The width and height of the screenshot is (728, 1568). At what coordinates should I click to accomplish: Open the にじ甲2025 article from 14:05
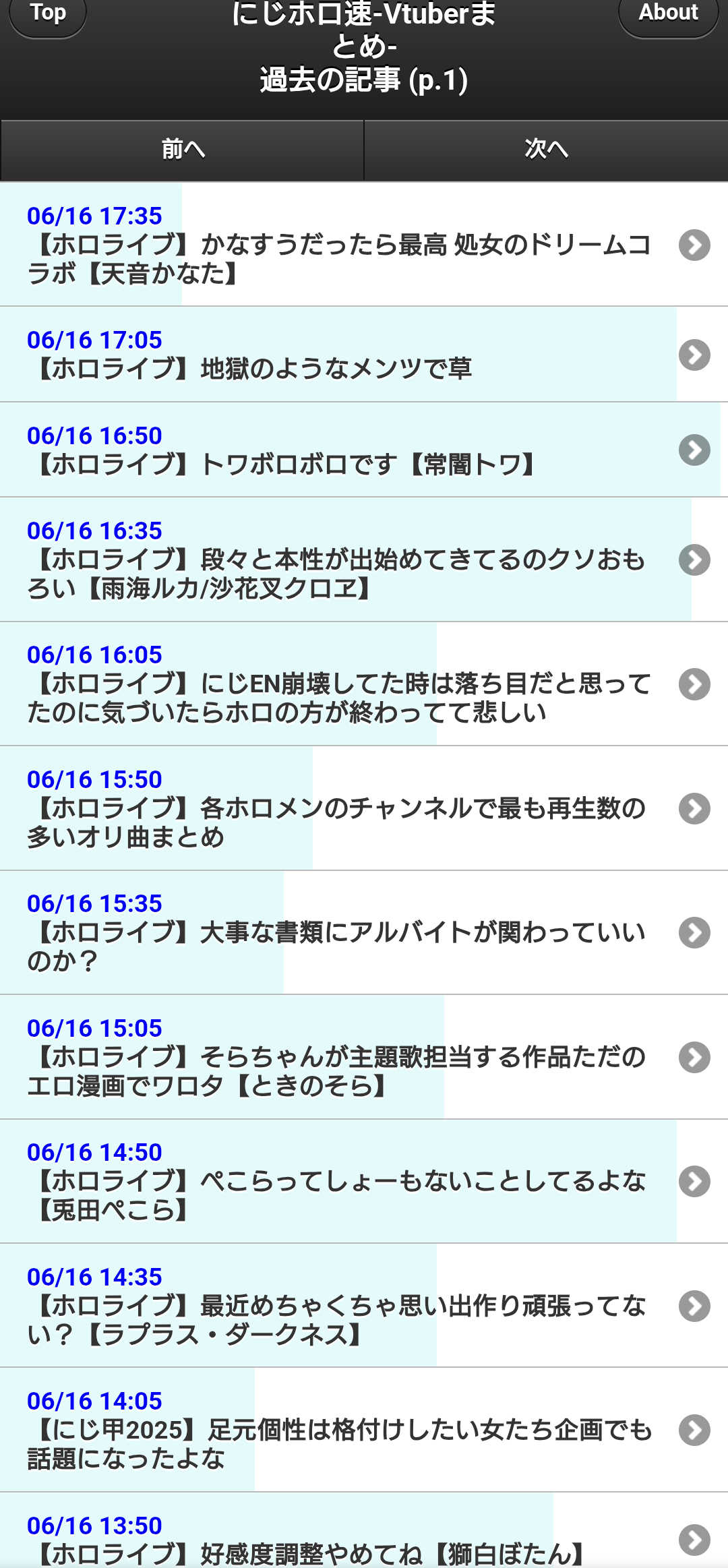(x=364, y=1430)
